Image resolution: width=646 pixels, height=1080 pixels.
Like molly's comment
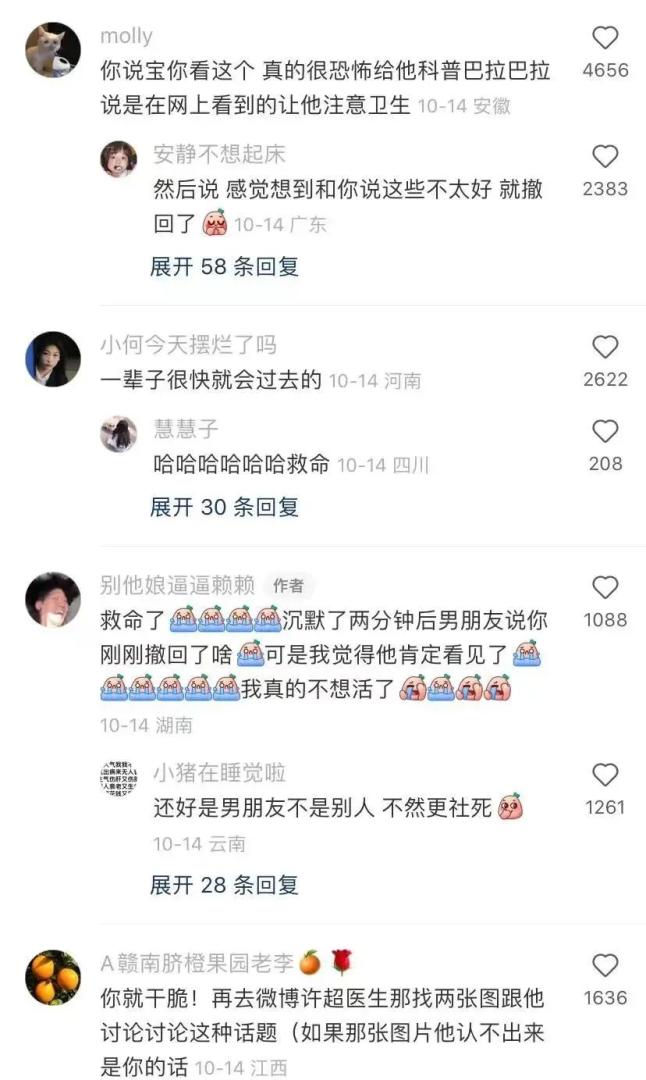[605, 39]
